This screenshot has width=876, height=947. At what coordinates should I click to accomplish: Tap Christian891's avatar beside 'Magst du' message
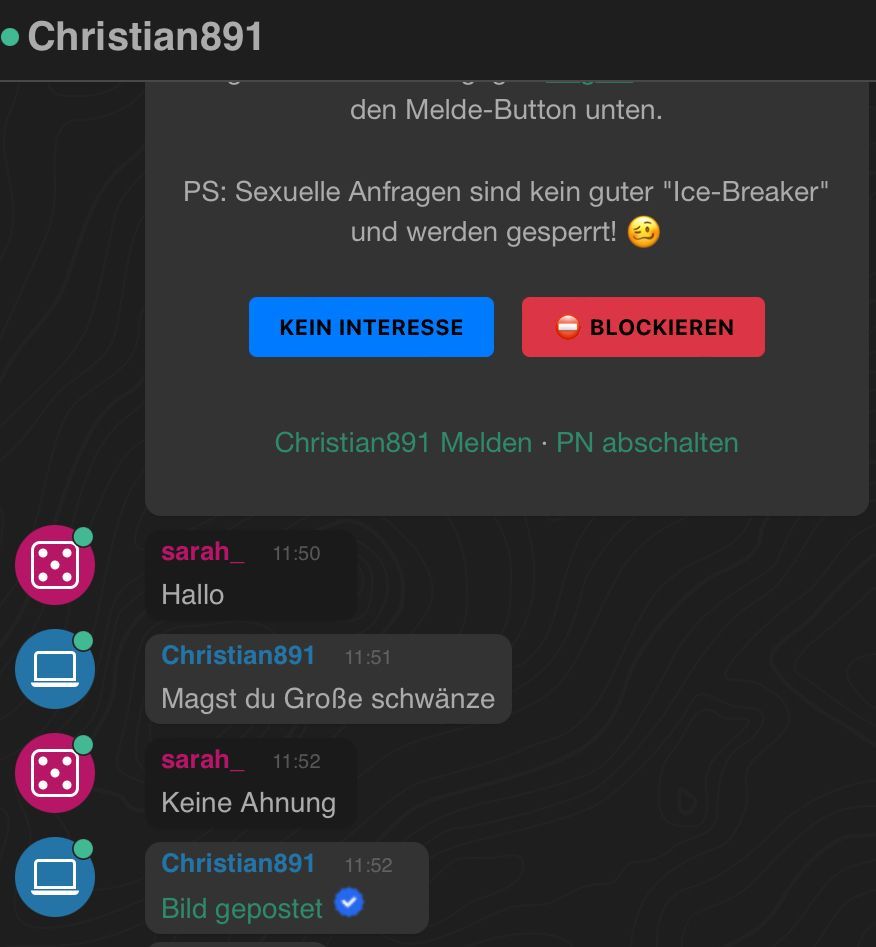55,670
